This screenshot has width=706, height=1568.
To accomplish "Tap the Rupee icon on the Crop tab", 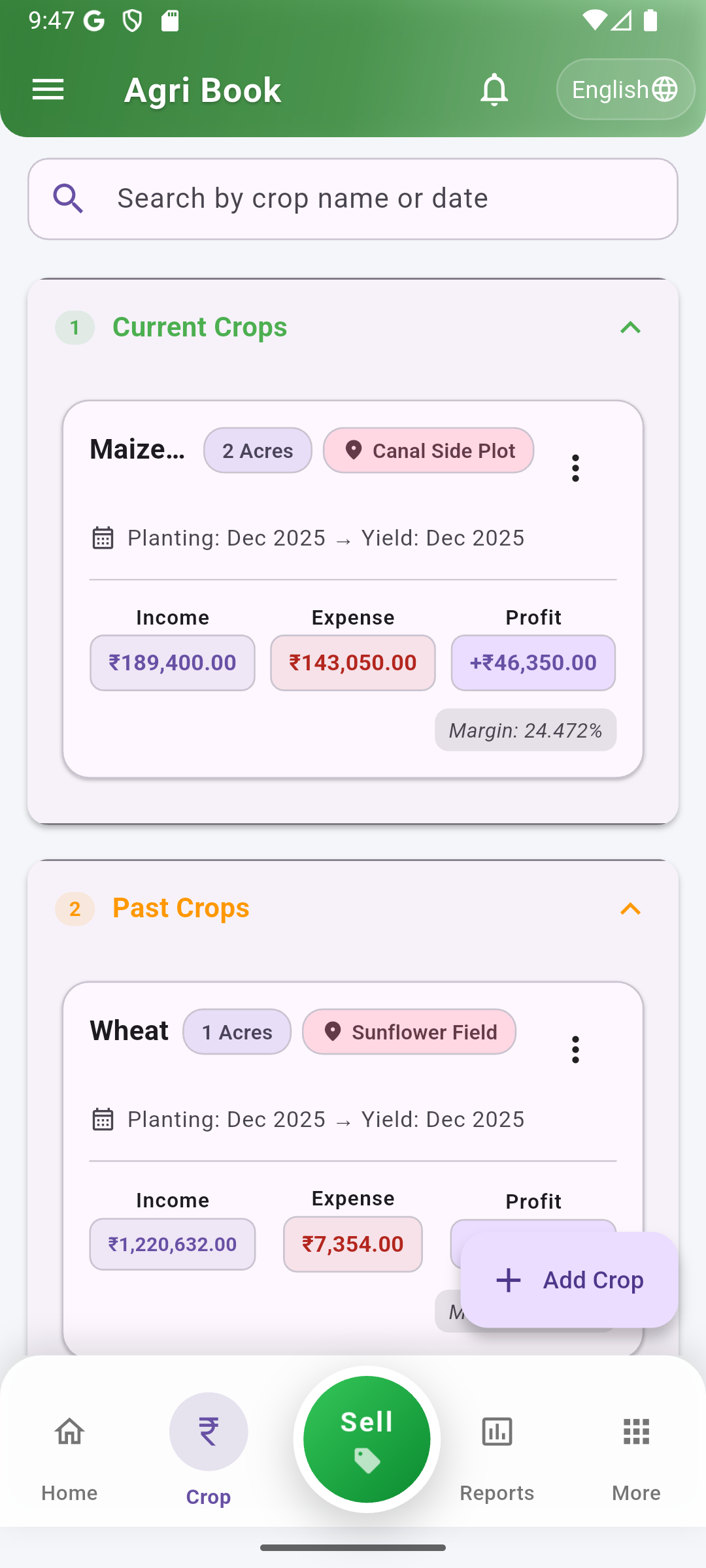I will (209, 1431).
